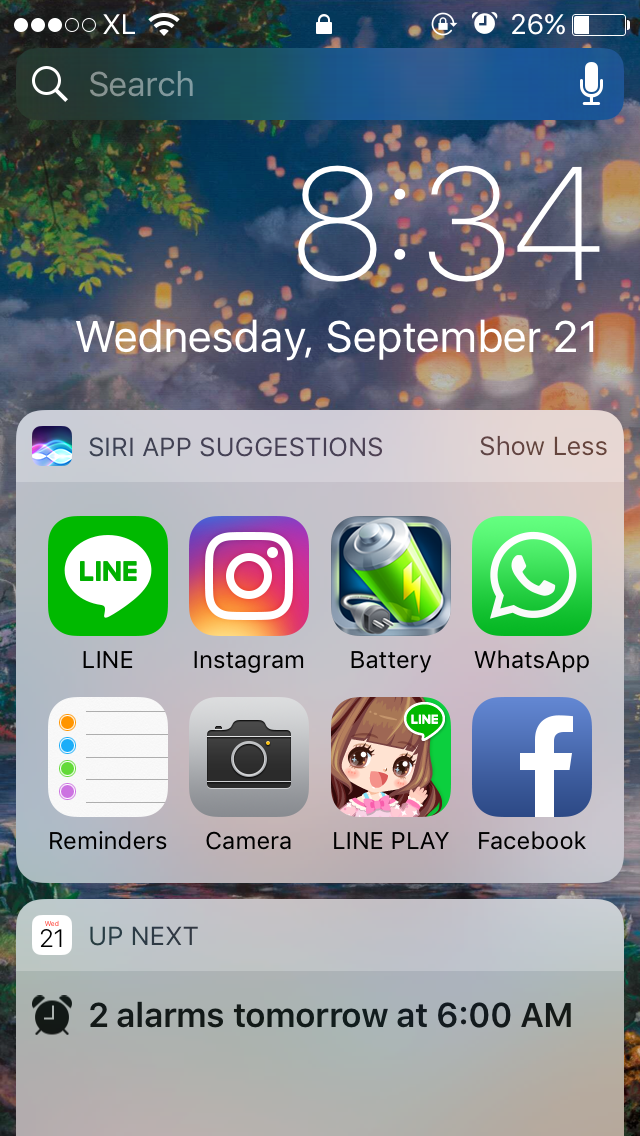Open the LINE app

(x=108, y=576)
